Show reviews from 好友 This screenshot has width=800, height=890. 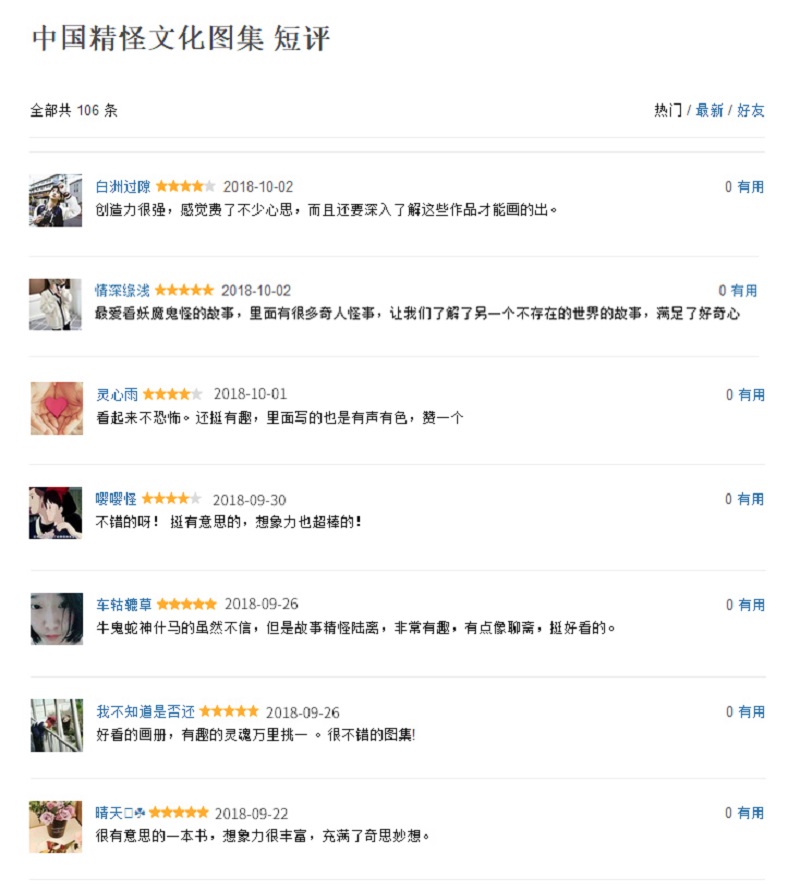tap(751, 110)
